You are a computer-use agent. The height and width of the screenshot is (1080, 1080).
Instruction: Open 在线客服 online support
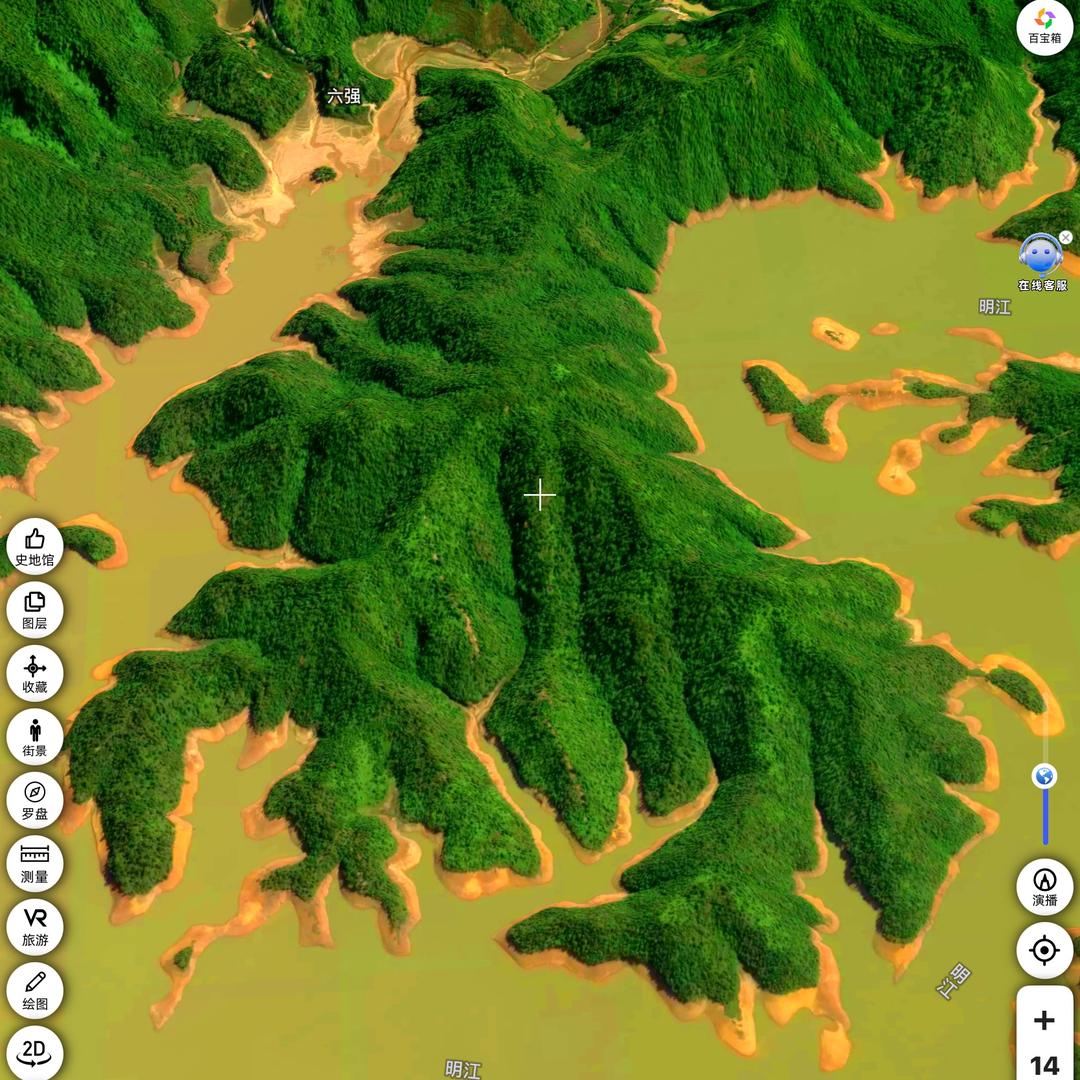click(1041, 262)
